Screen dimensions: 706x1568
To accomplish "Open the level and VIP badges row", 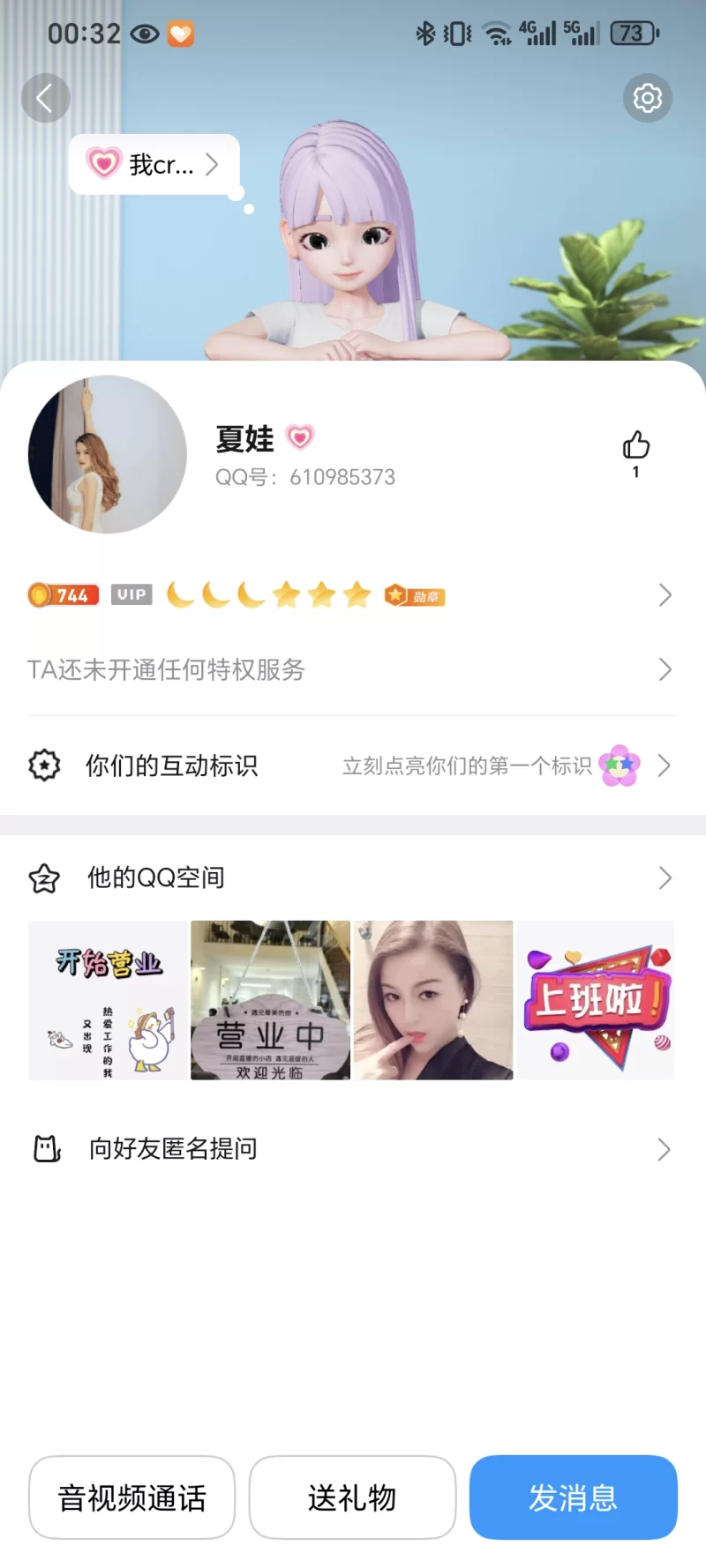I will point(351,595).
